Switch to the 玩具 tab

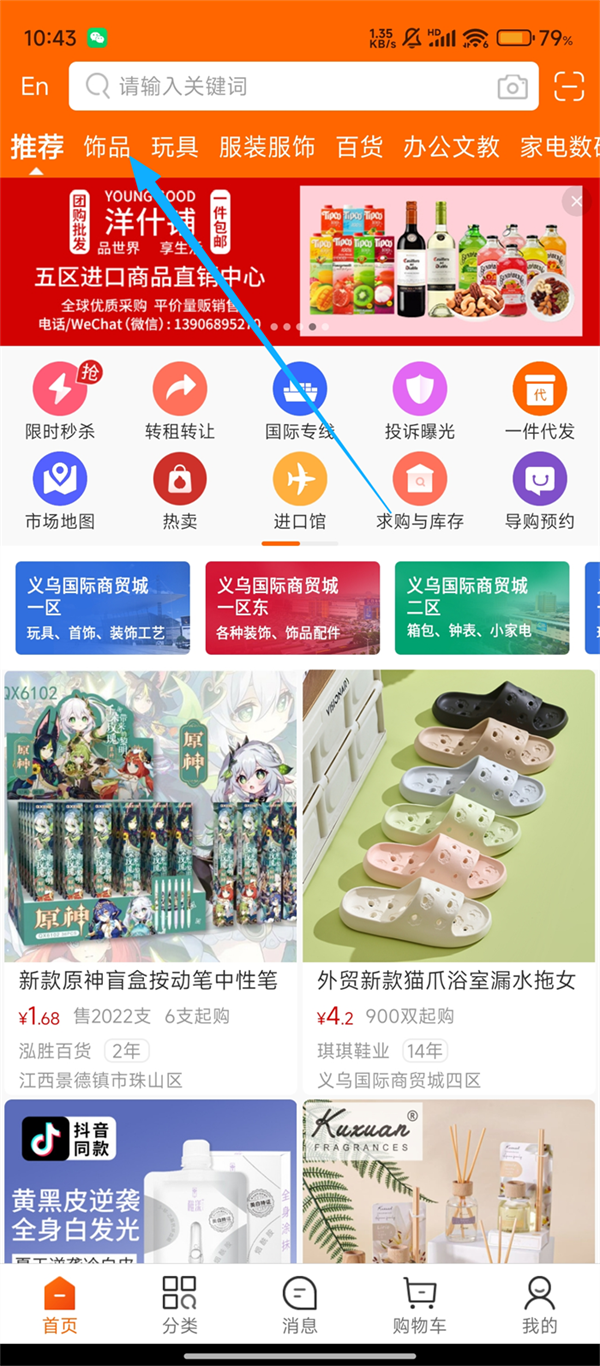tap(175, 147)
